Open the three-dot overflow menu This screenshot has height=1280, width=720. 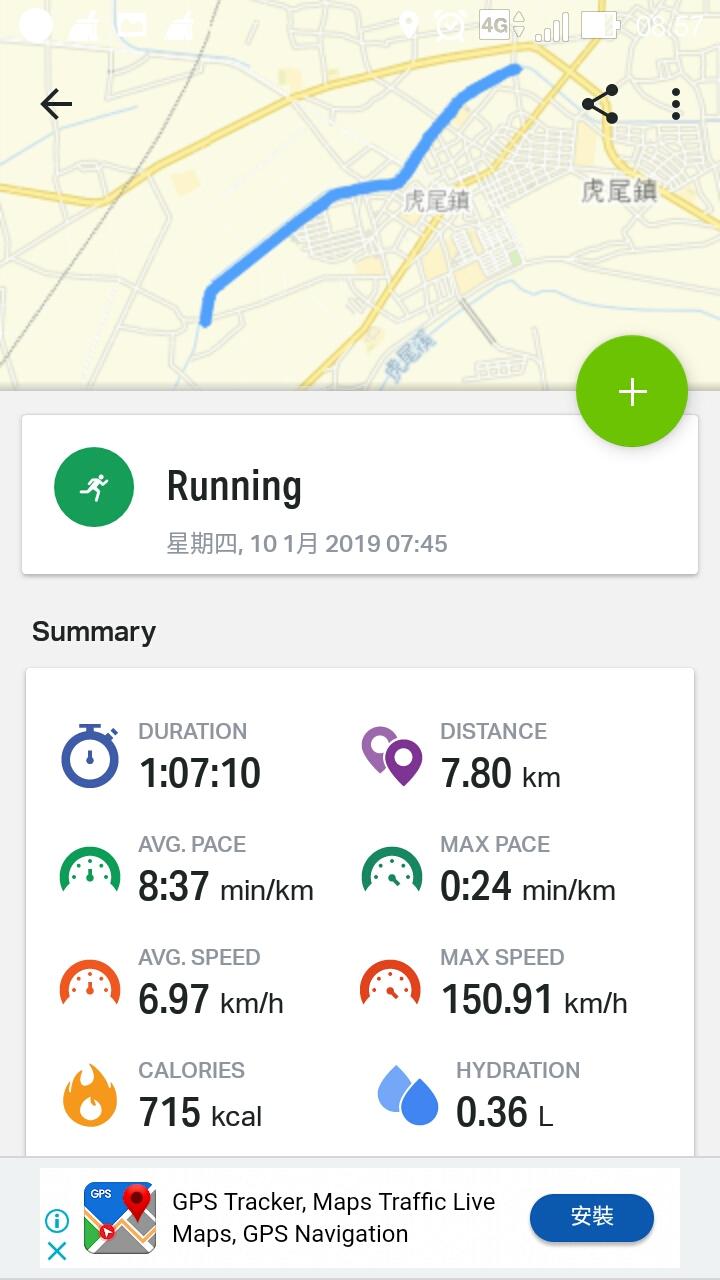(676, 104)
